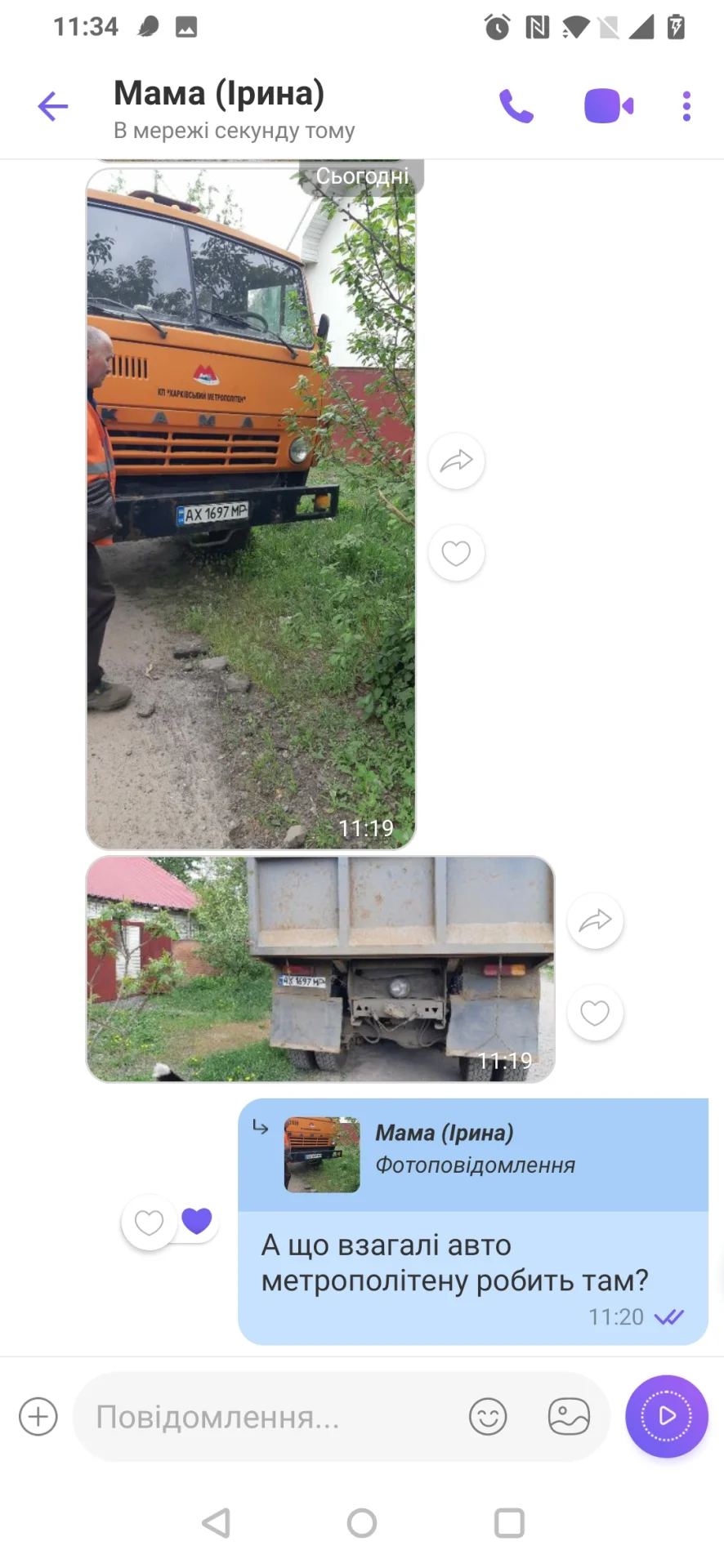Open the gallery picker in input bar

(x=569, y=1416)
